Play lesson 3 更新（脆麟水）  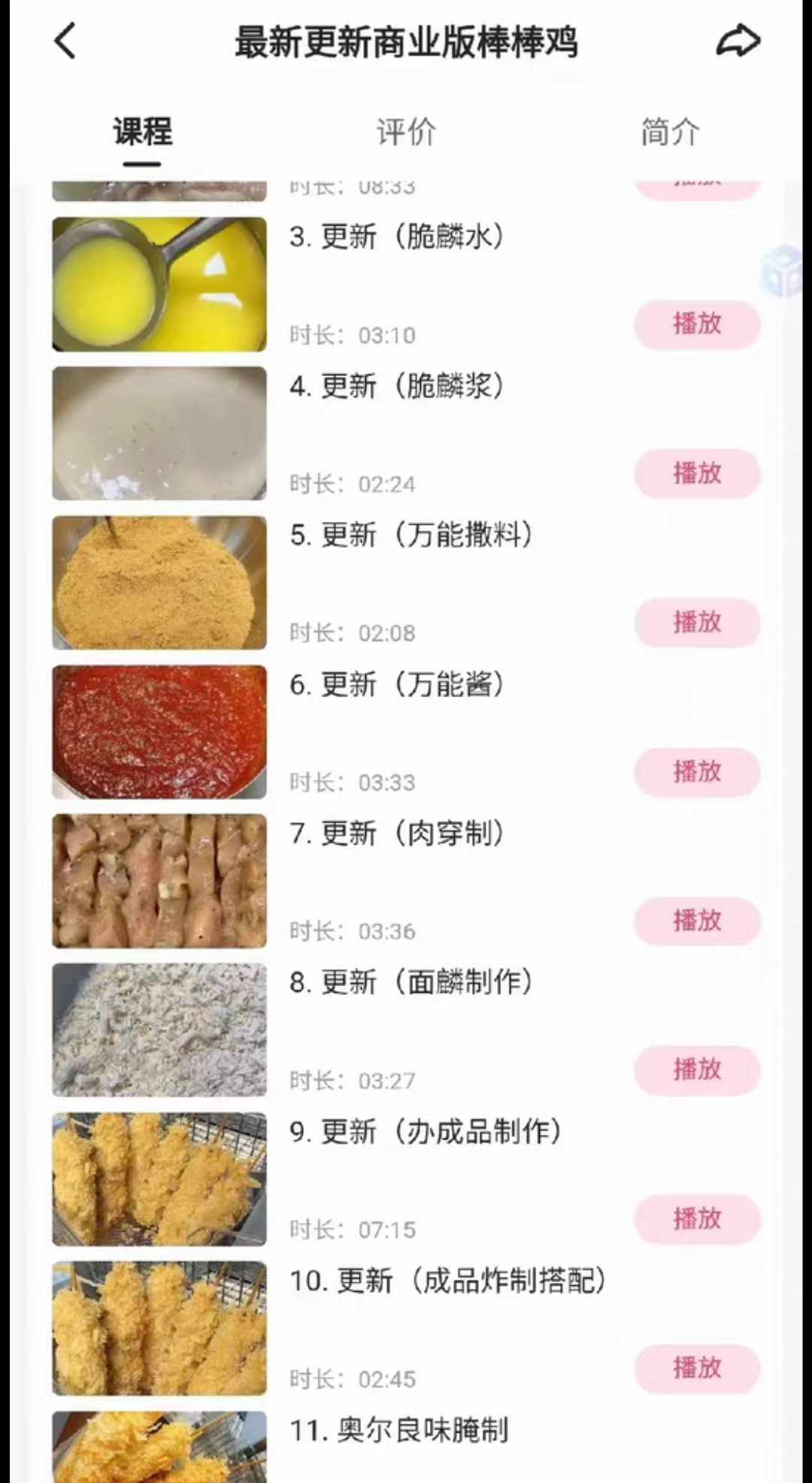(x=696, y=324)
